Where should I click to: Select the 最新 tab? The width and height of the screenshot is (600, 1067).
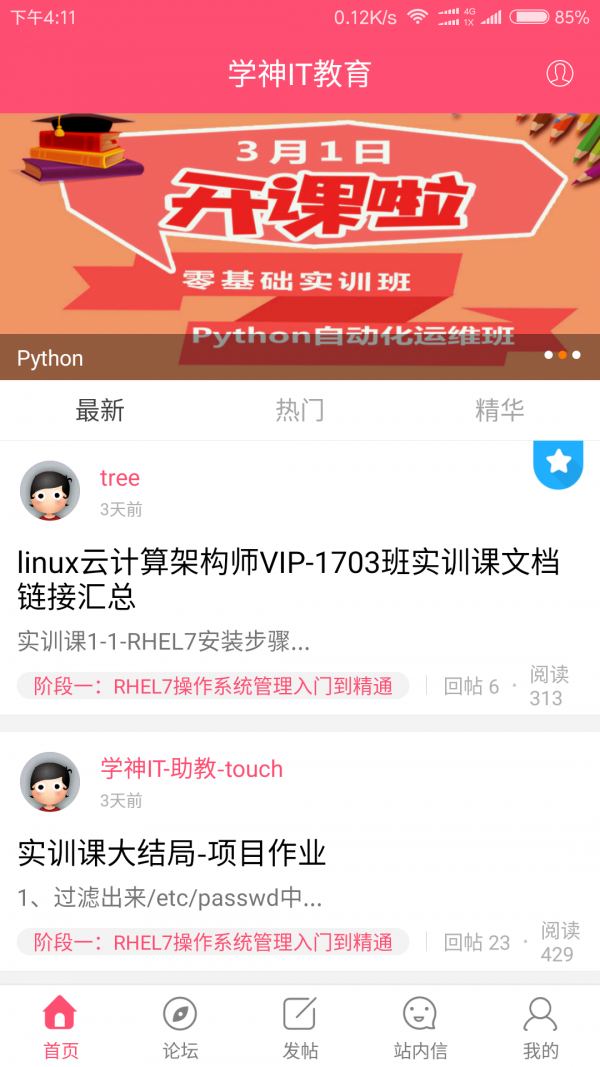(x=100, y=410)
